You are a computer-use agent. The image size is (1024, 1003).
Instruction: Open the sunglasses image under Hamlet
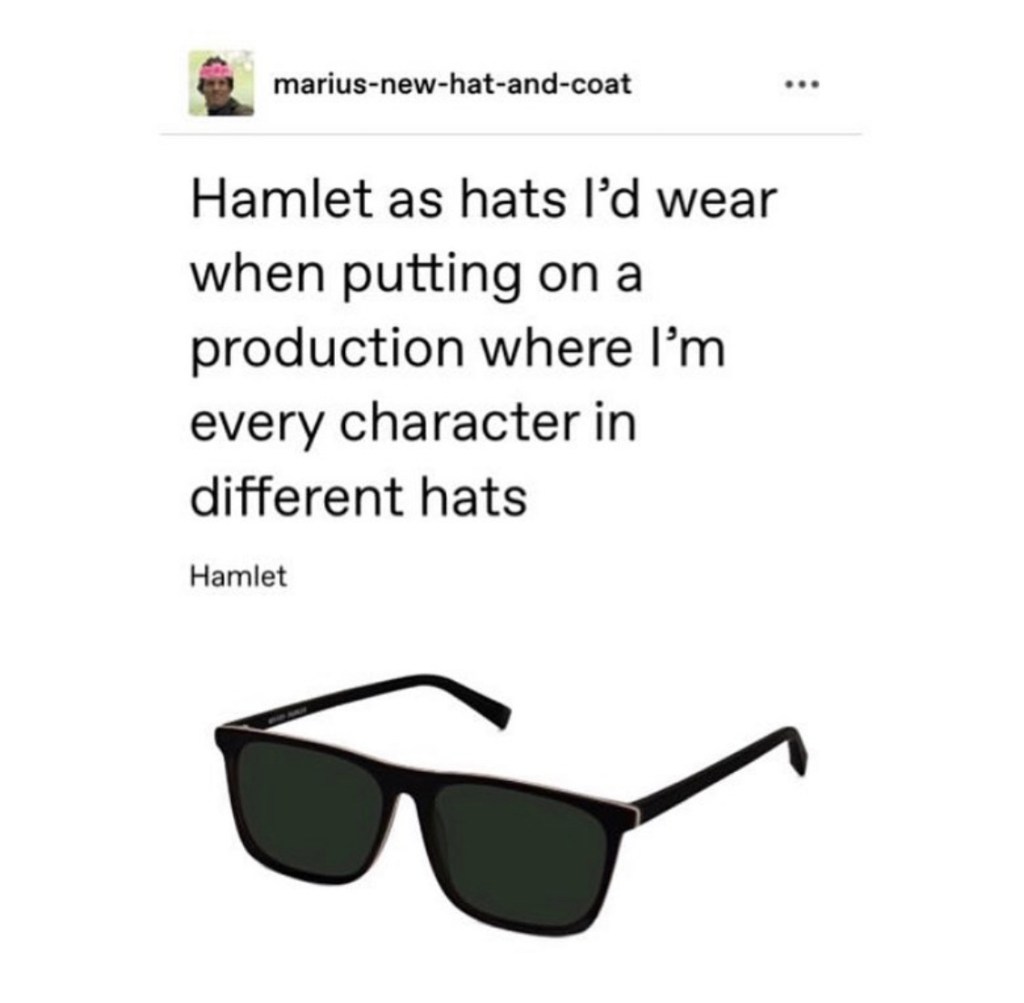pyautogui.click(x=510, y=805)
